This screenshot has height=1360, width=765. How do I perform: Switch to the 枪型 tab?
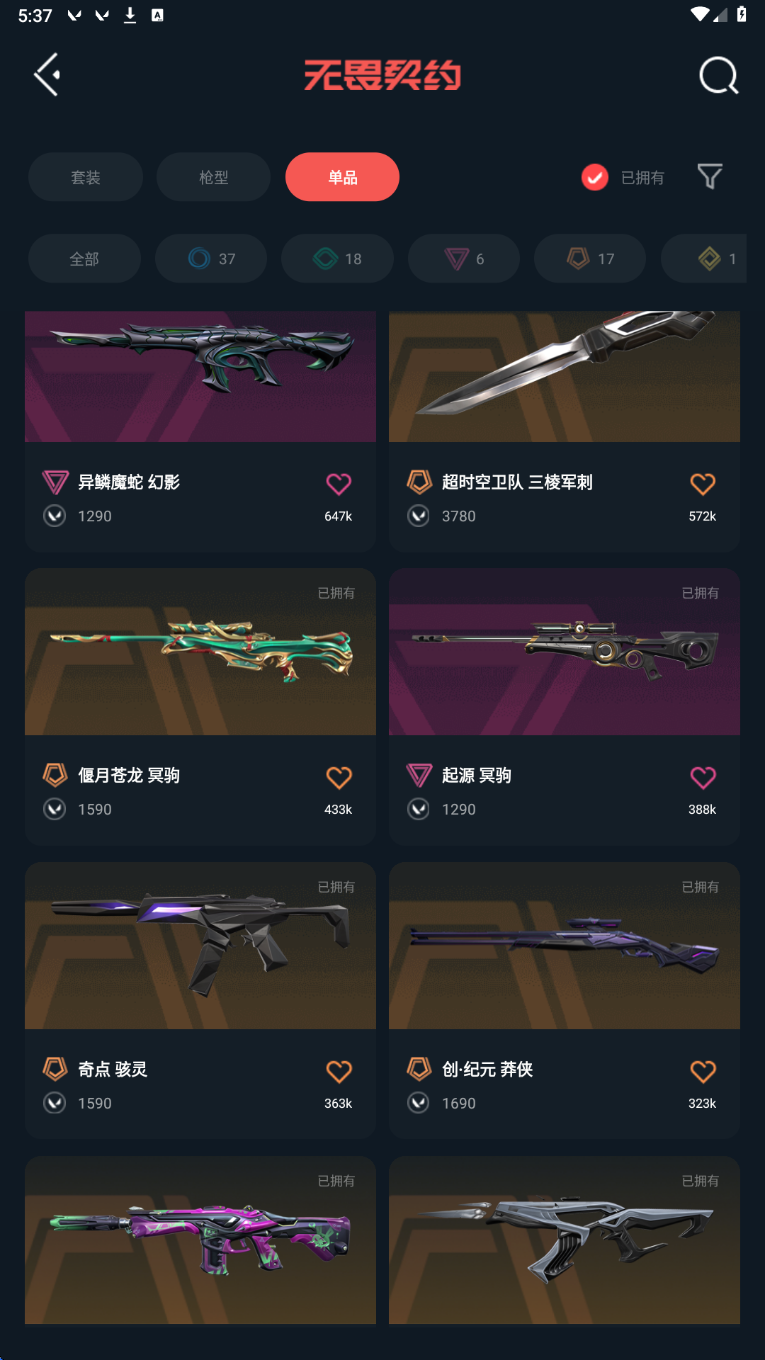click(213, 177)
